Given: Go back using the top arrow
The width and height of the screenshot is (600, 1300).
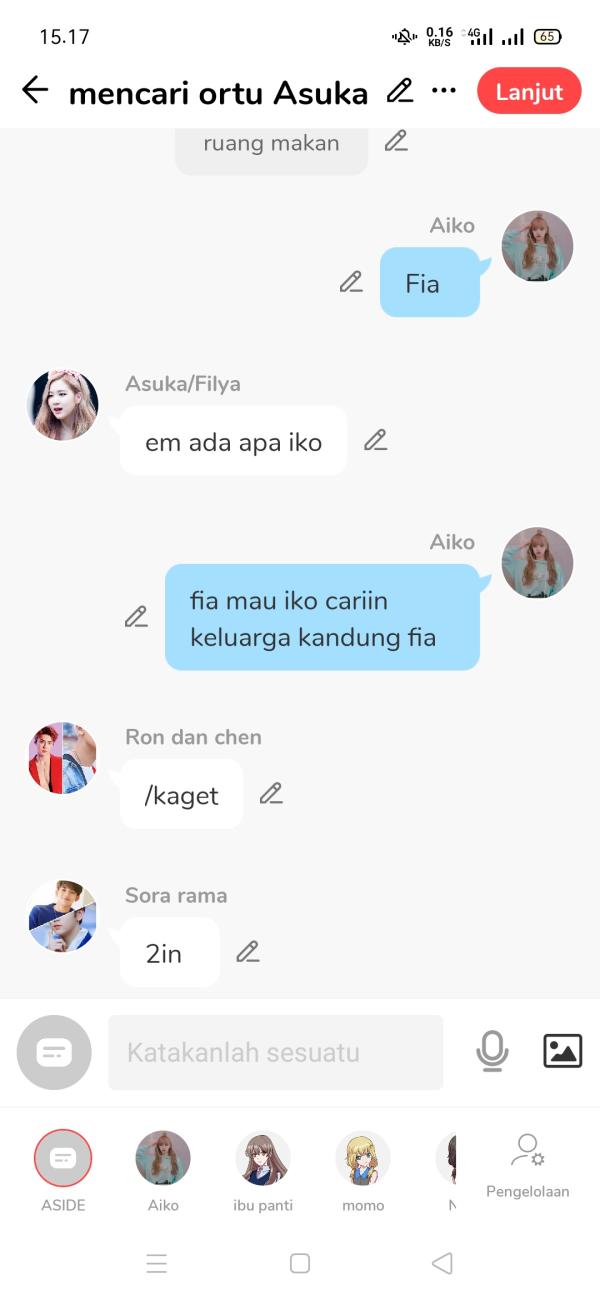Looking at the screenshot, I should coord(35,91).
